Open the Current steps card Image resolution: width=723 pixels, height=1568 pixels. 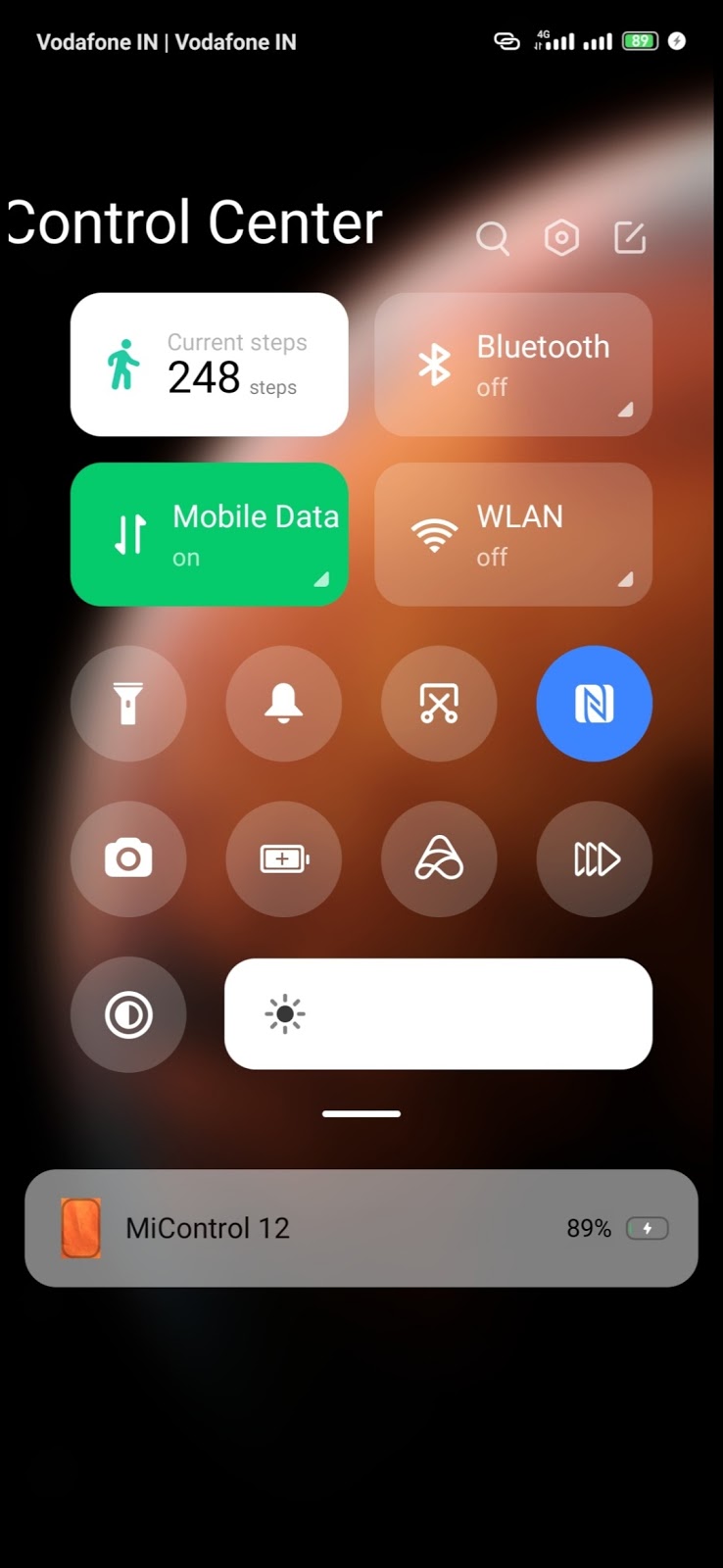tap(209, 365)
